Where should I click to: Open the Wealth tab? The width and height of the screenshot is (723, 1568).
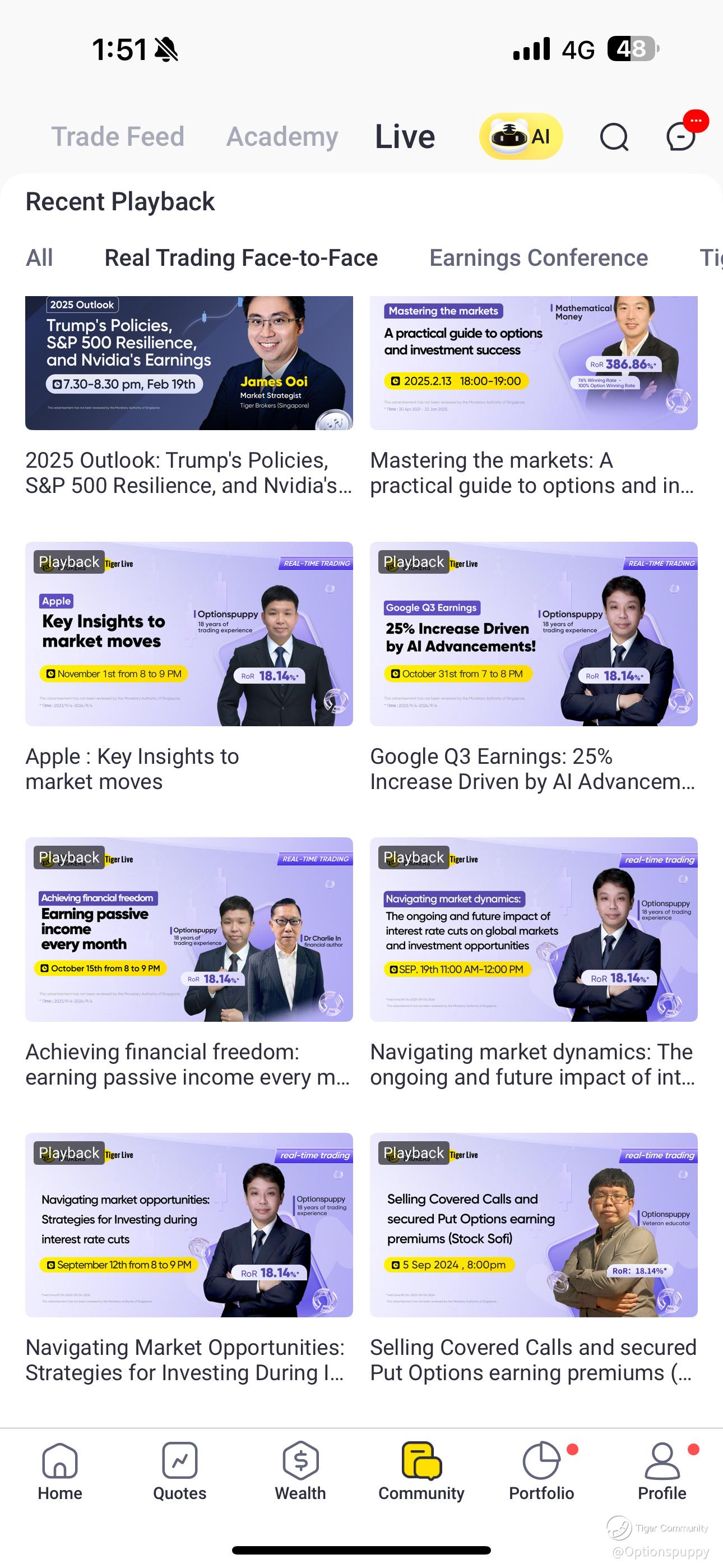pos(300,1470)
